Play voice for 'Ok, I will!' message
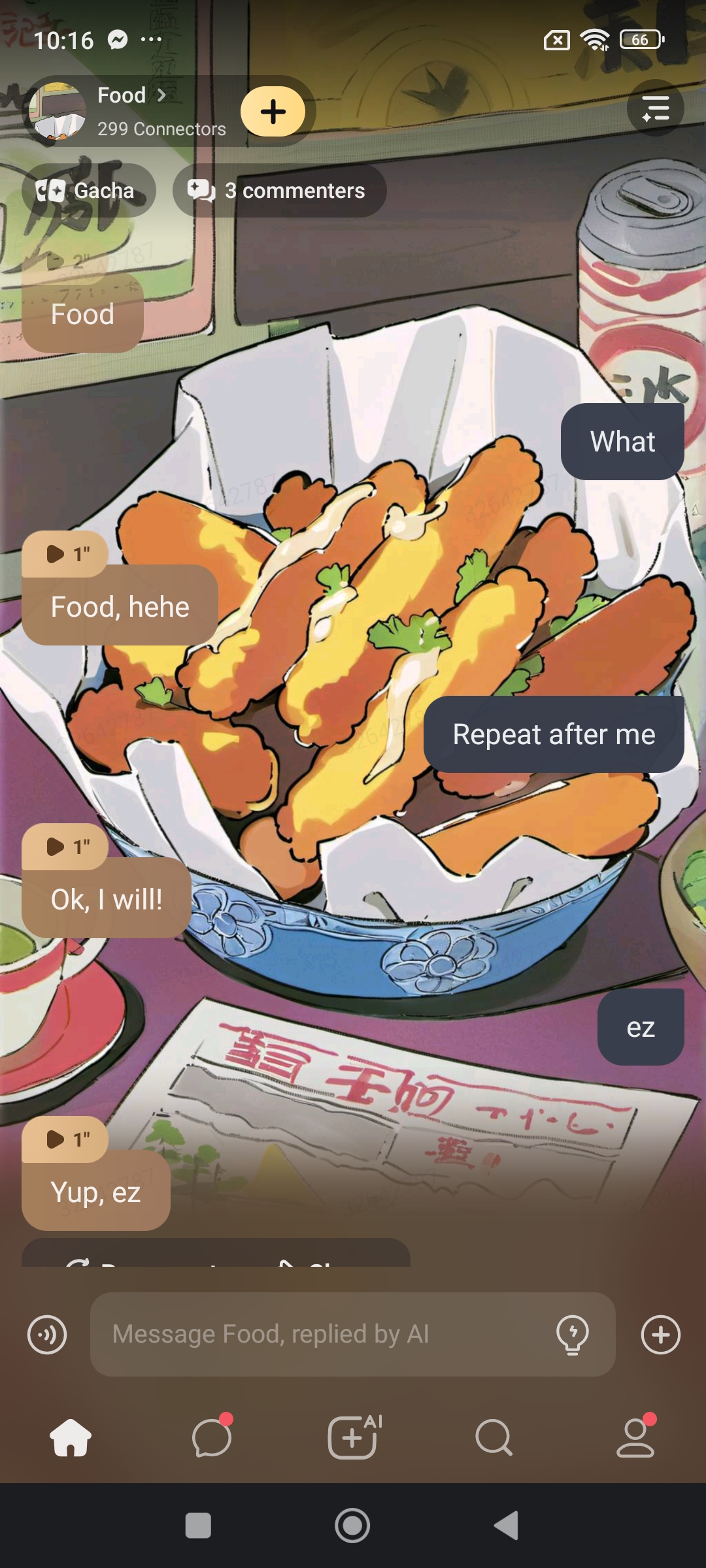The height and width of the screenshot is (1568, 706). tap(65, 847)
